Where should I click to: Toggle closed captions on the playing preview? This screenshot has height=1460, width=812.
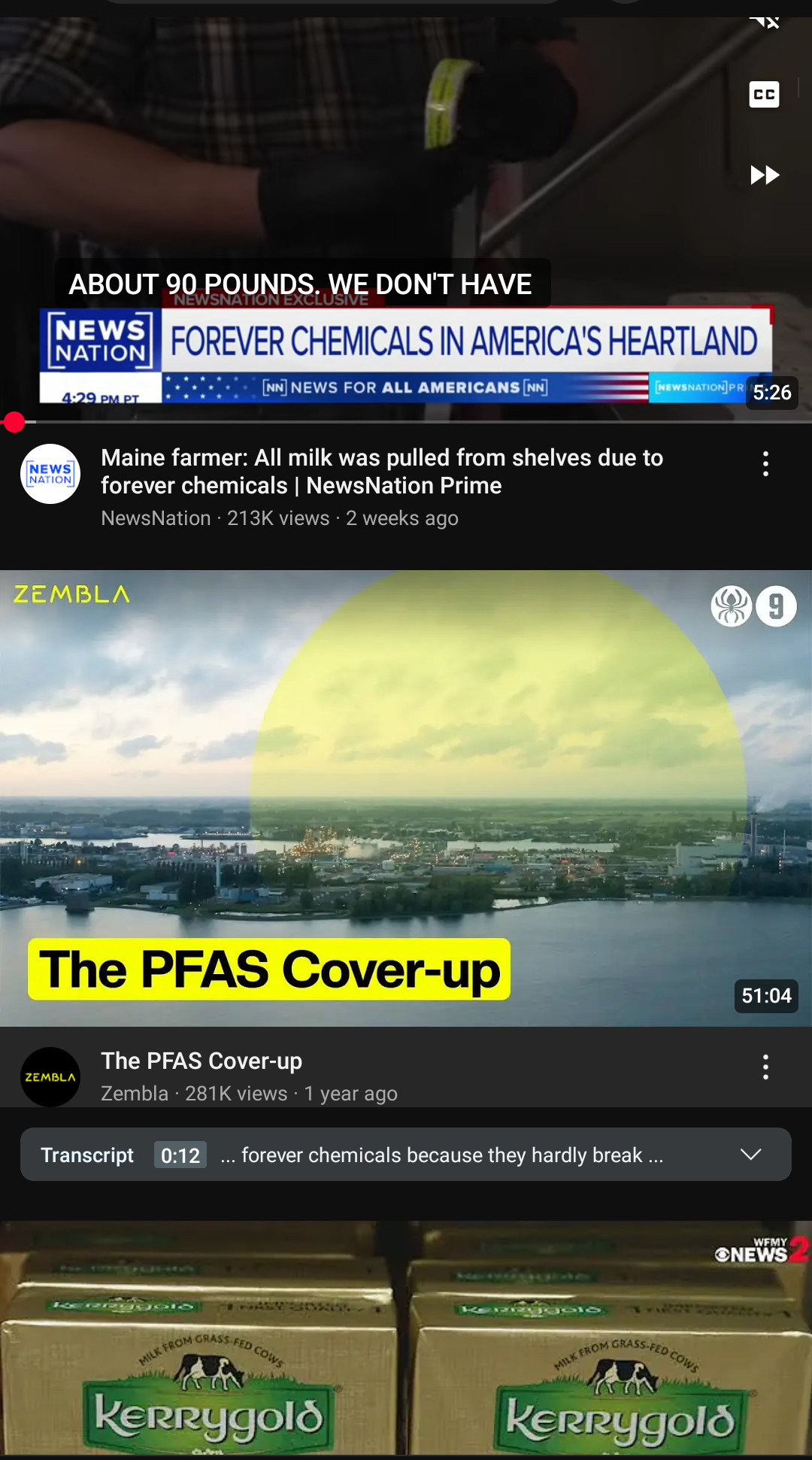(764, 95)
